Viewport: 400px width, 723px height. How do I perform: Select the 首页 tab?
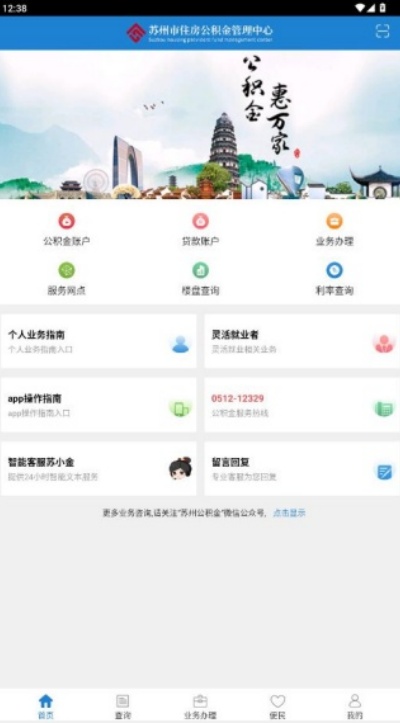45,706
